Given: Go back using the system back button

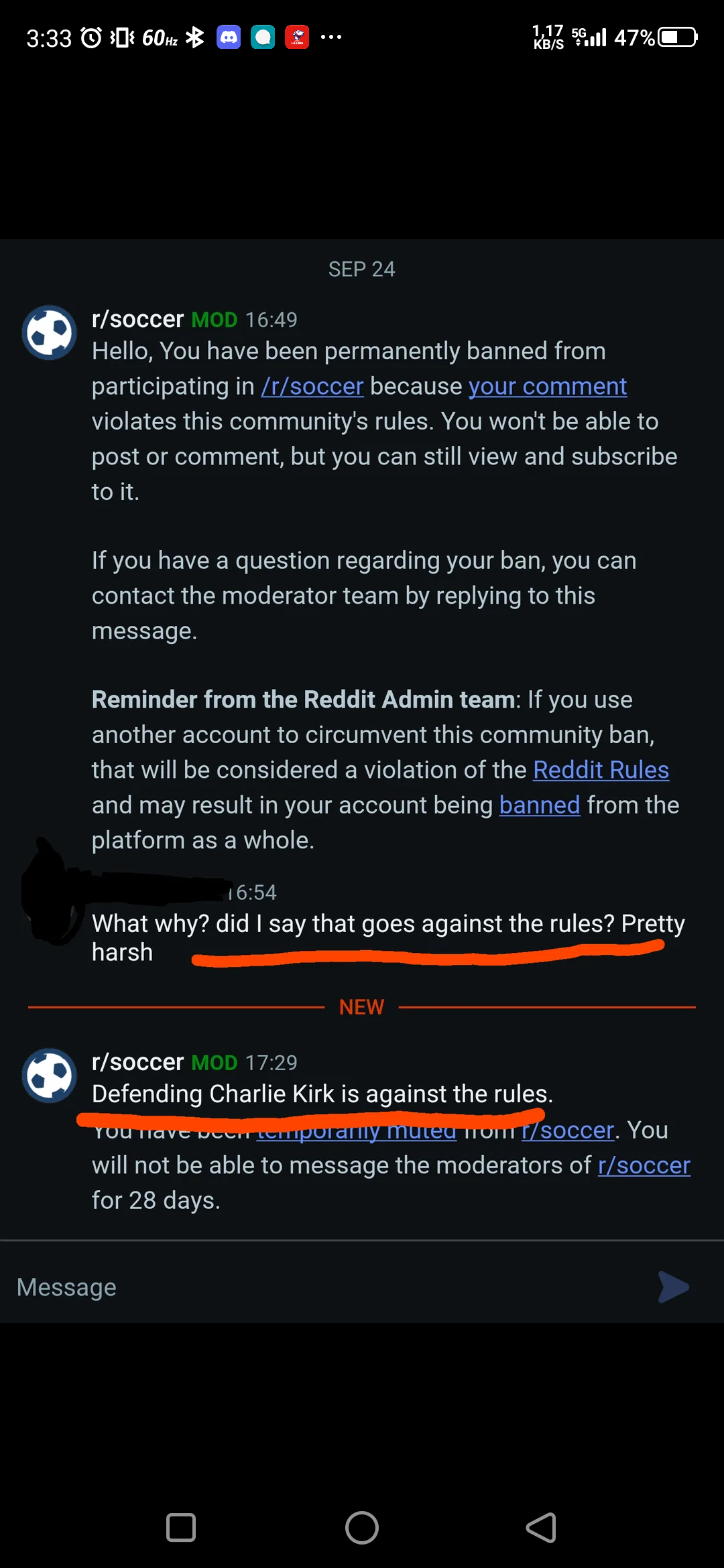Looking at the screenshot, I should (x=541, y=1528).
